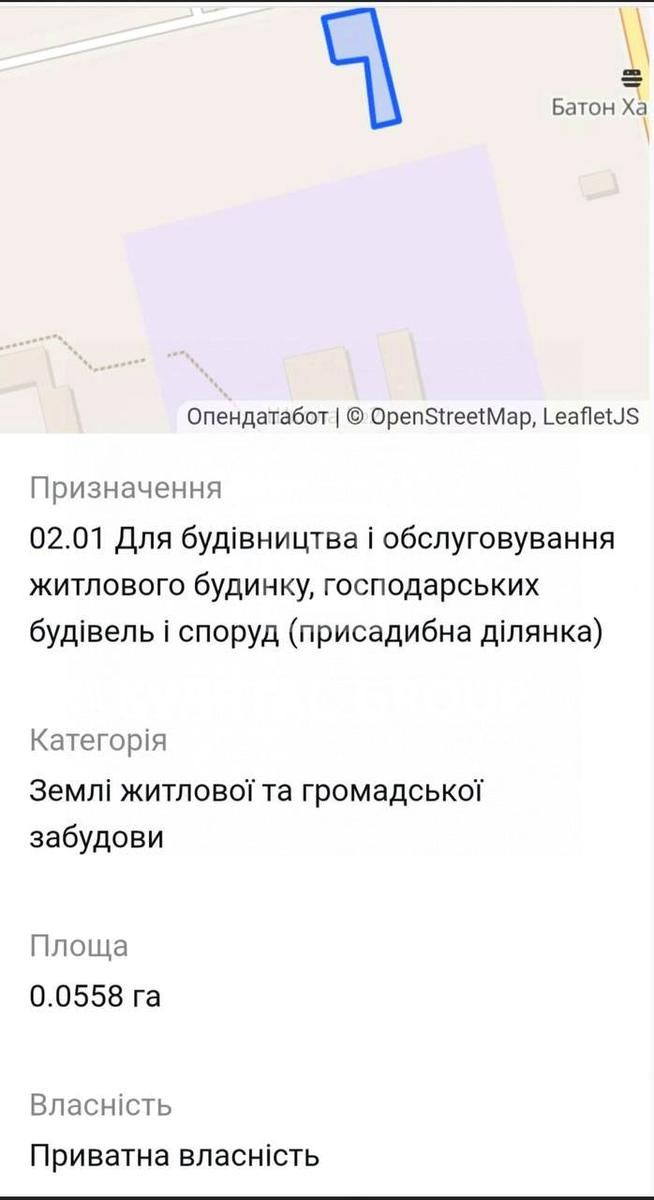Tap the Батон Ха burger marker

[631, 77]
